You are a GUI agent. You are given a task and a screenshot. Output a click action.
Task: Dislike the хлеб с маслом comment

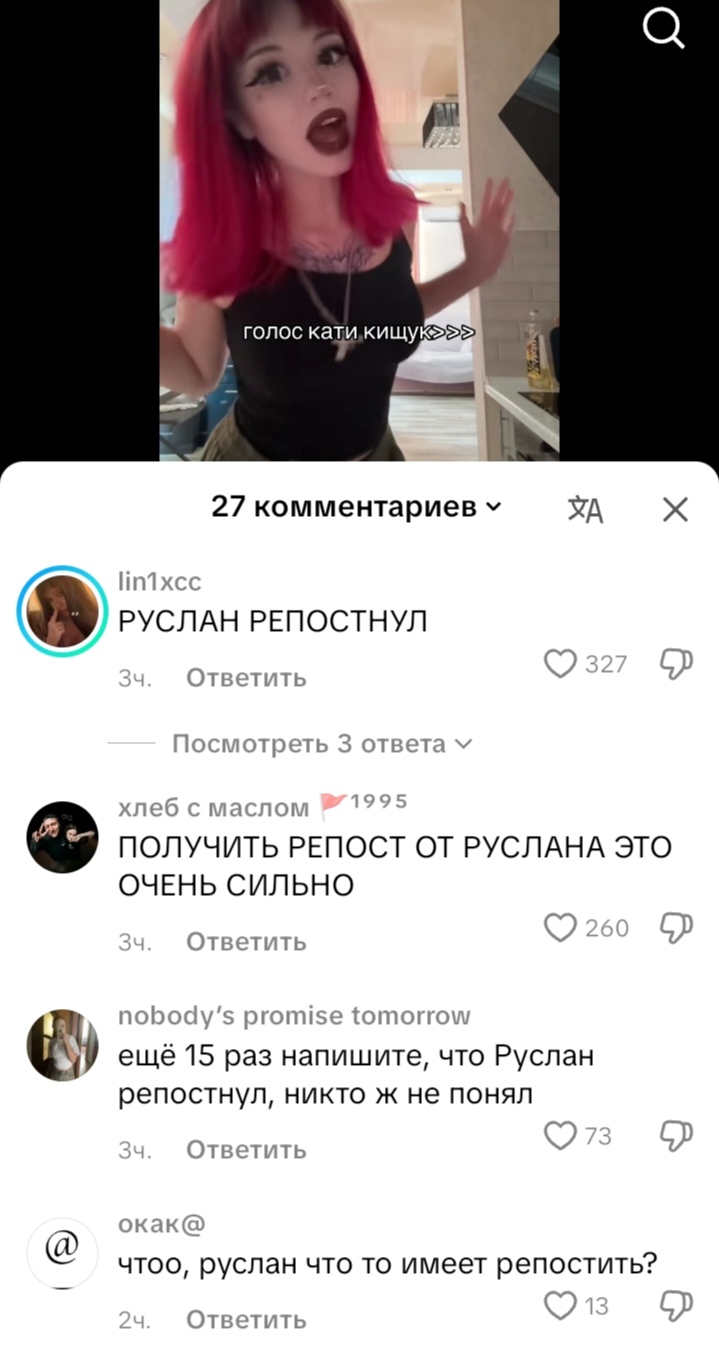[x=677, y=928]
